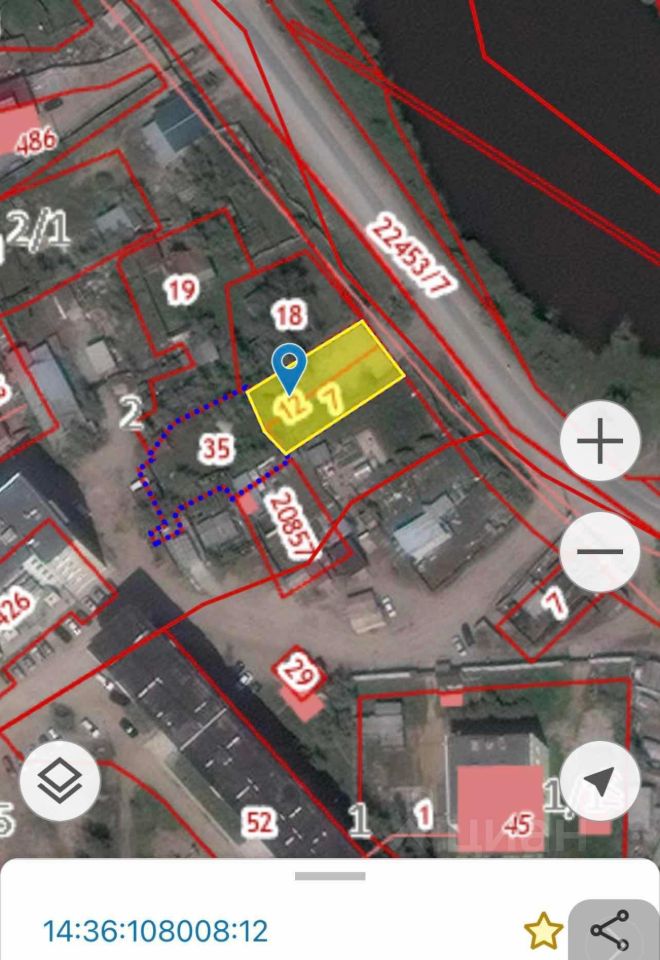Zoom in on the map

600,442
